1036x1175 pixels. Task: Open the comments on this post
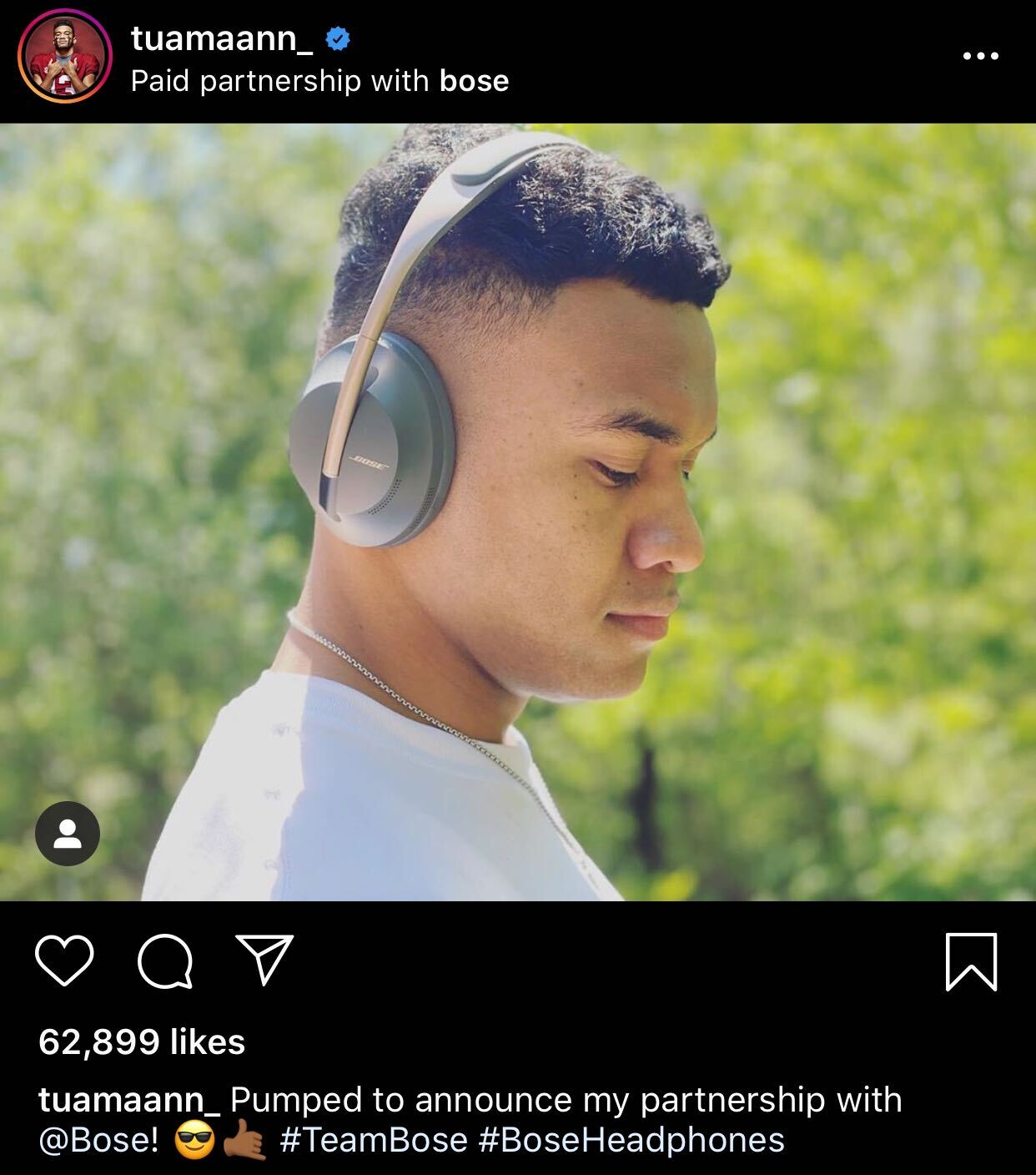coord(165,961)
